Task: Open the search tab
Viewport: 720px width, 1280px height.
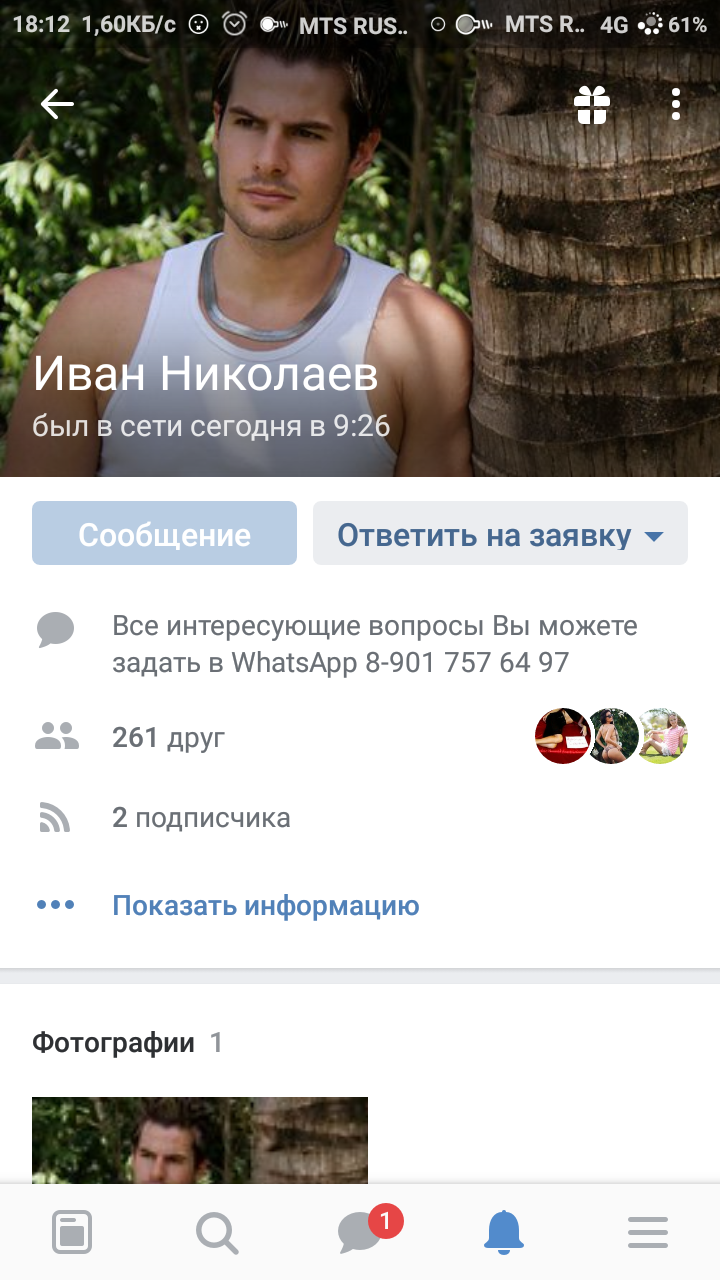Action: pyautogui.click(x=216, y=1232)
